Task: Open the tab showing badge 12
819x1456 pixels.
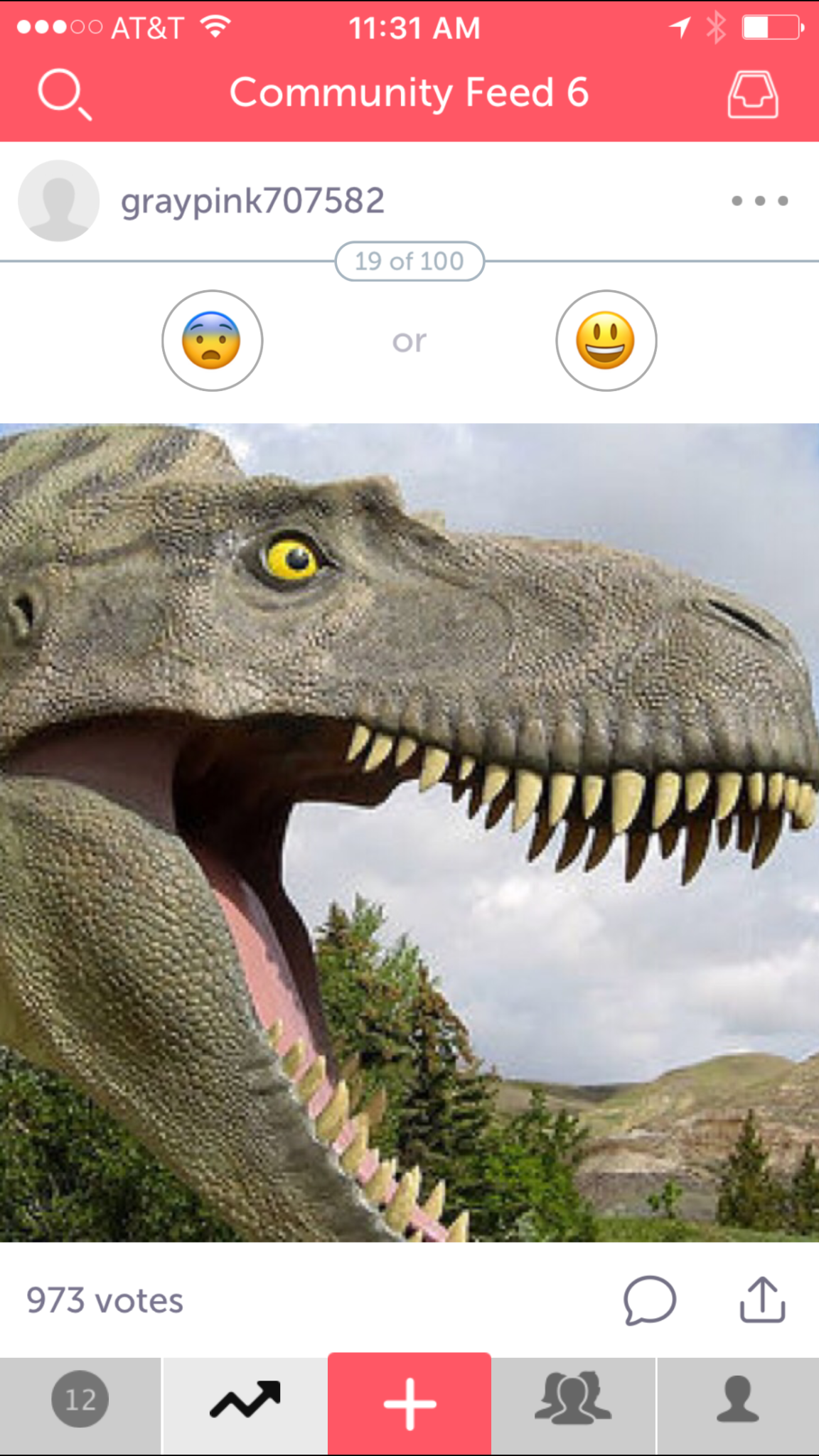Action: pyautogui.click(x=80, y=1399)
